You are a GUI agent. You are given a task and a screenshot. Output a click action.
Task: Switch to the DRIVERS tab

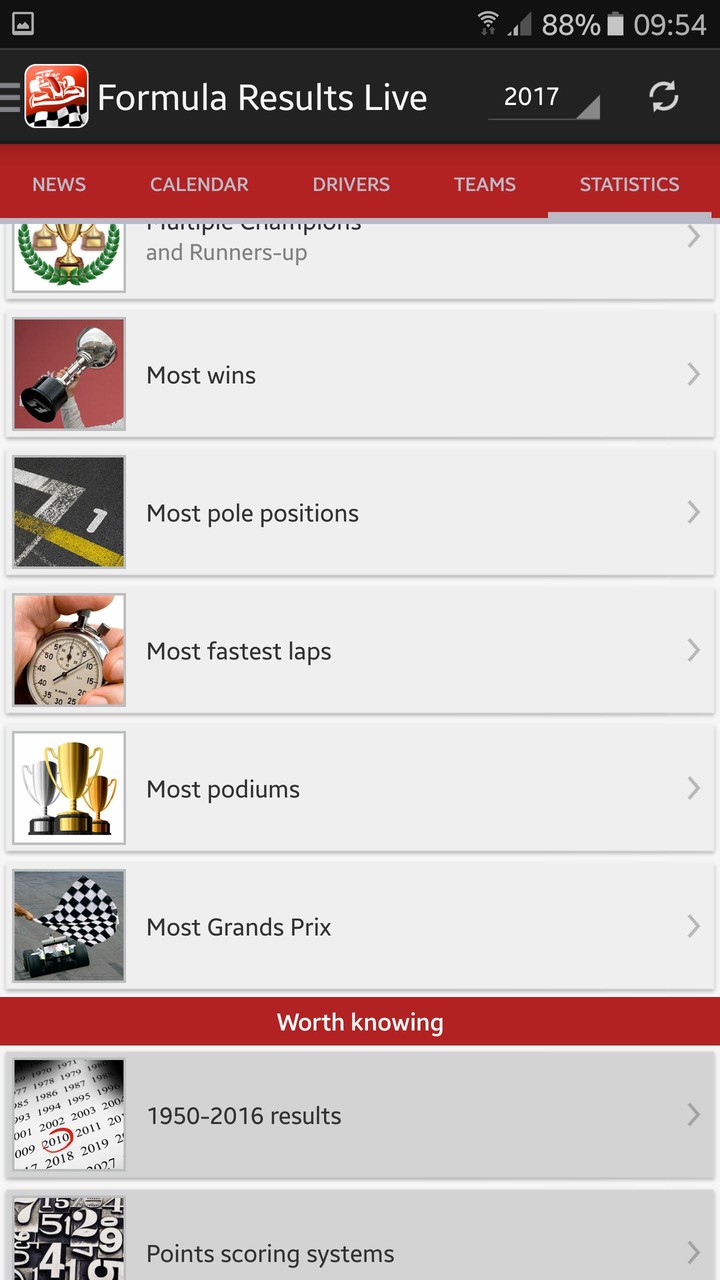(x=351, y=184)
